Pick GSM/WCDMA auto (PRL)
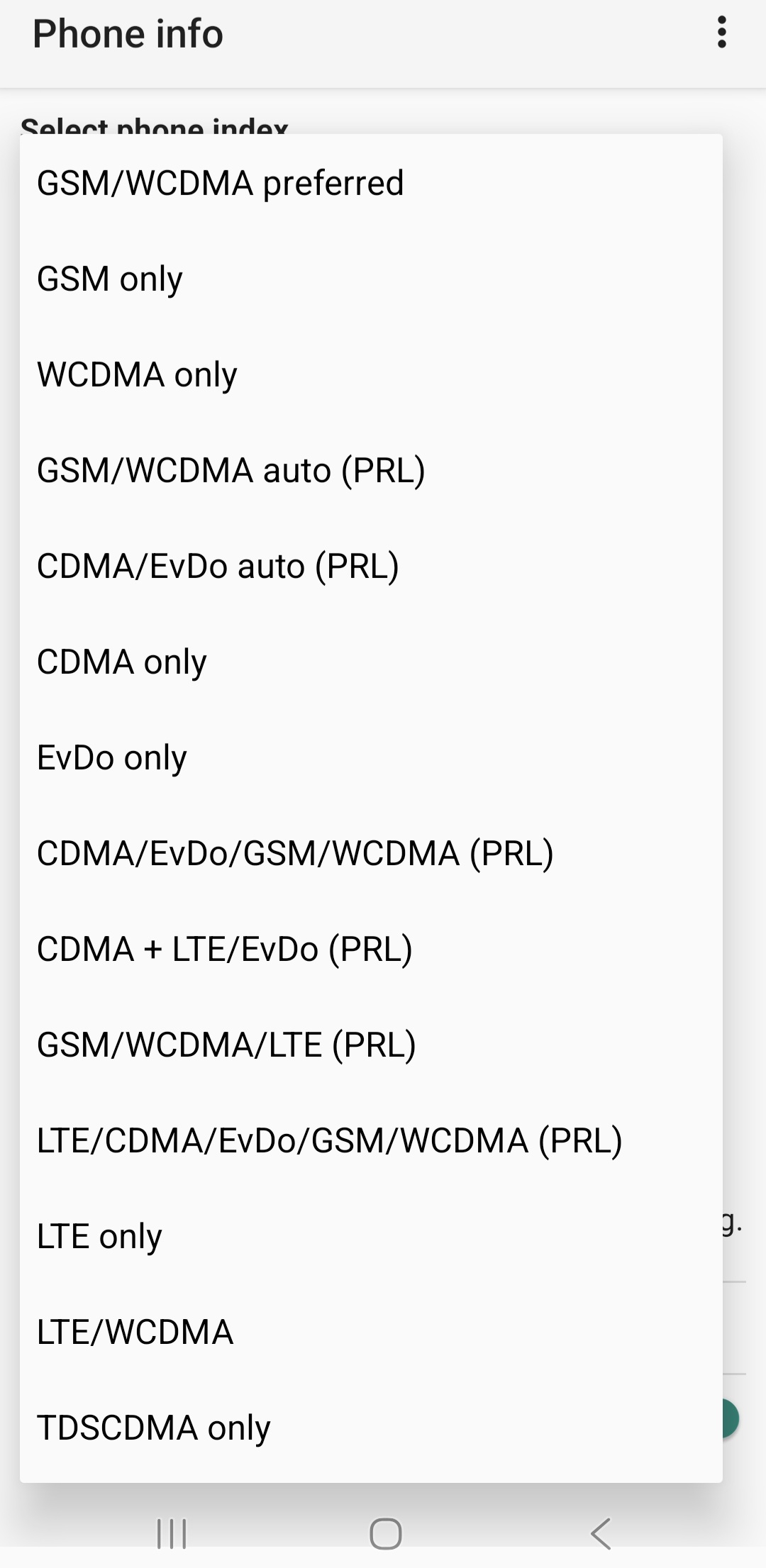 [x=231, y=470]
